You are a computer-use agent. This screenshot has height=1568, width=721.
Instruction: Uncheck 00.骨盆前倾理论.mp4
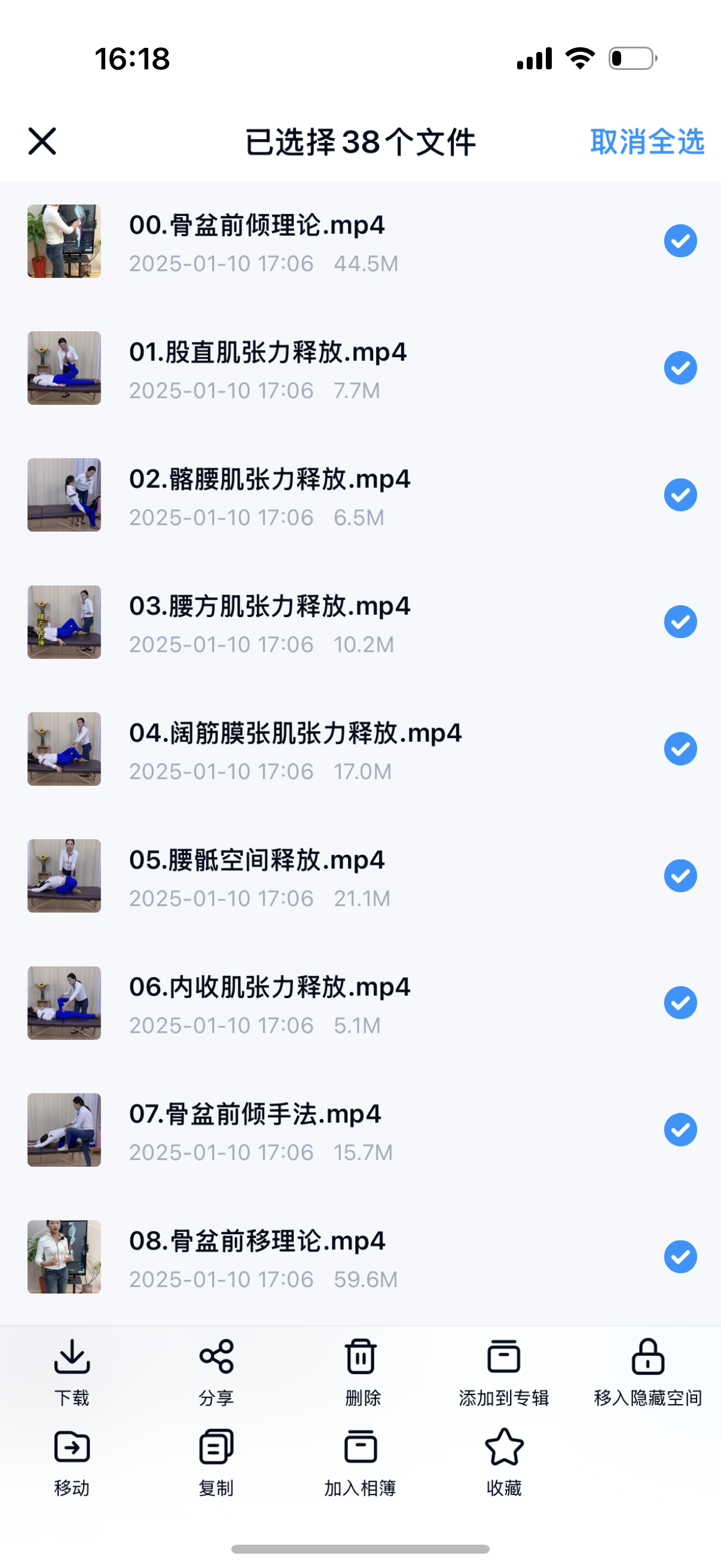click(x=680, y=241)
